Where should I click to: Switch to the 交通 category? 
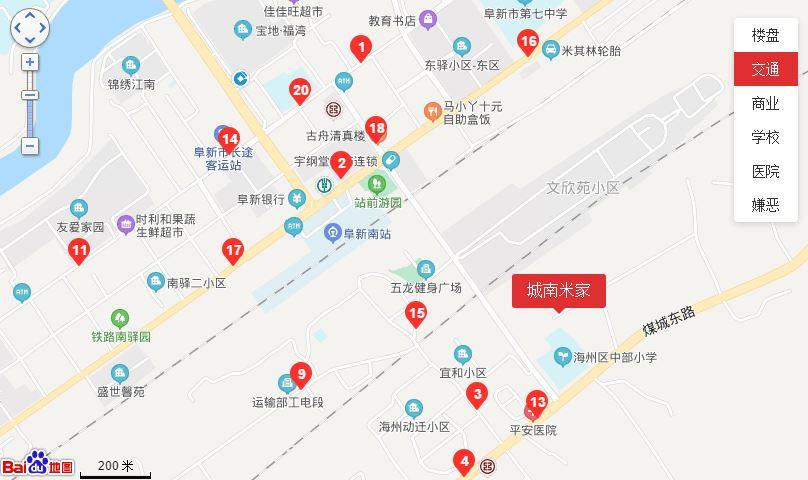pos(765,69)
